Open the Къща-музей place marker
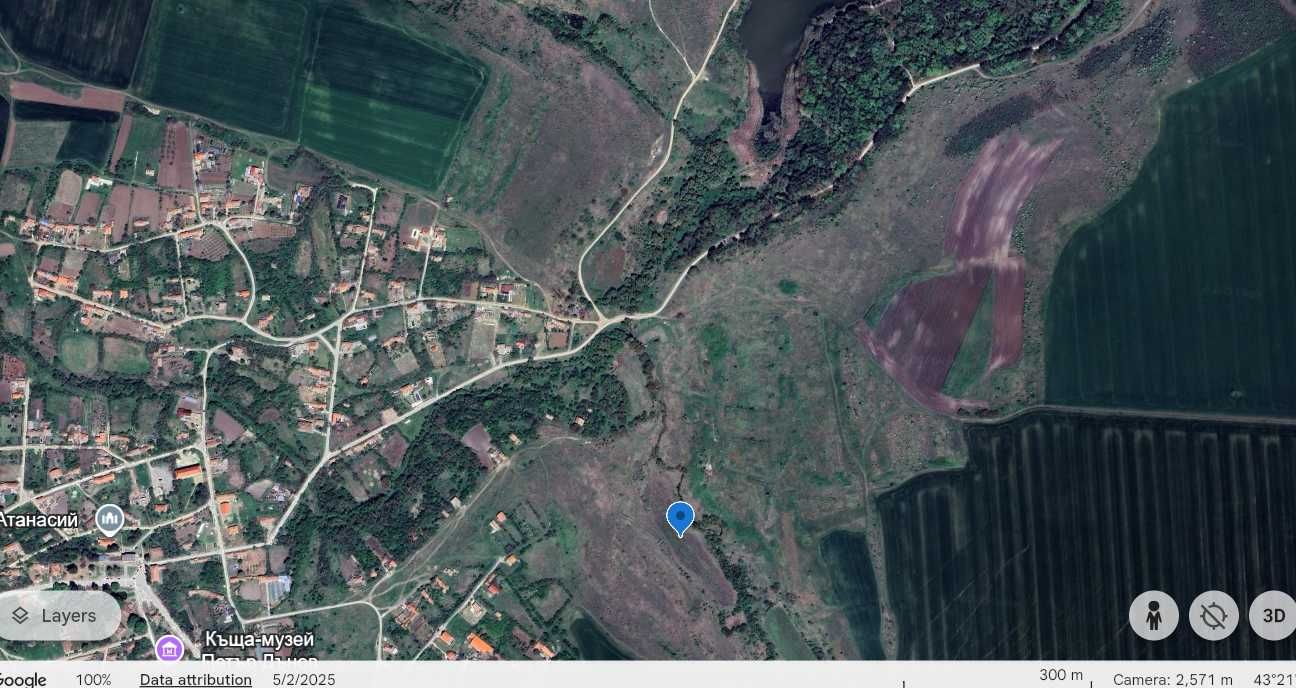The image size is (1296, 688). tap(170, 648)
